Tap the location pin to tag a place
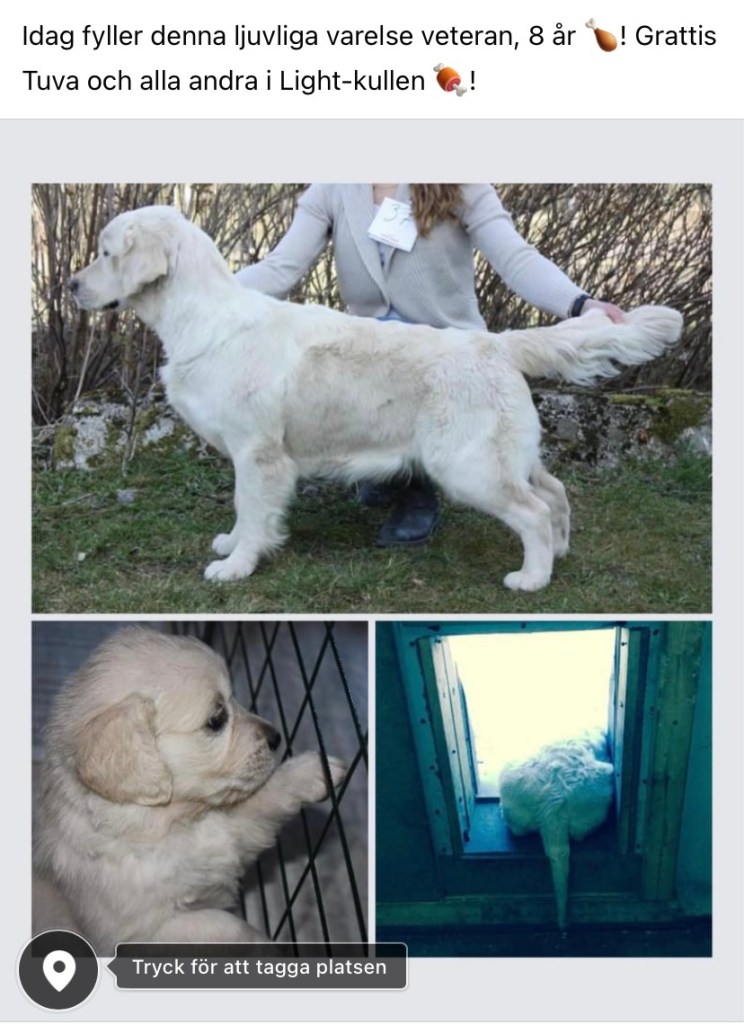 click(58, 969)
